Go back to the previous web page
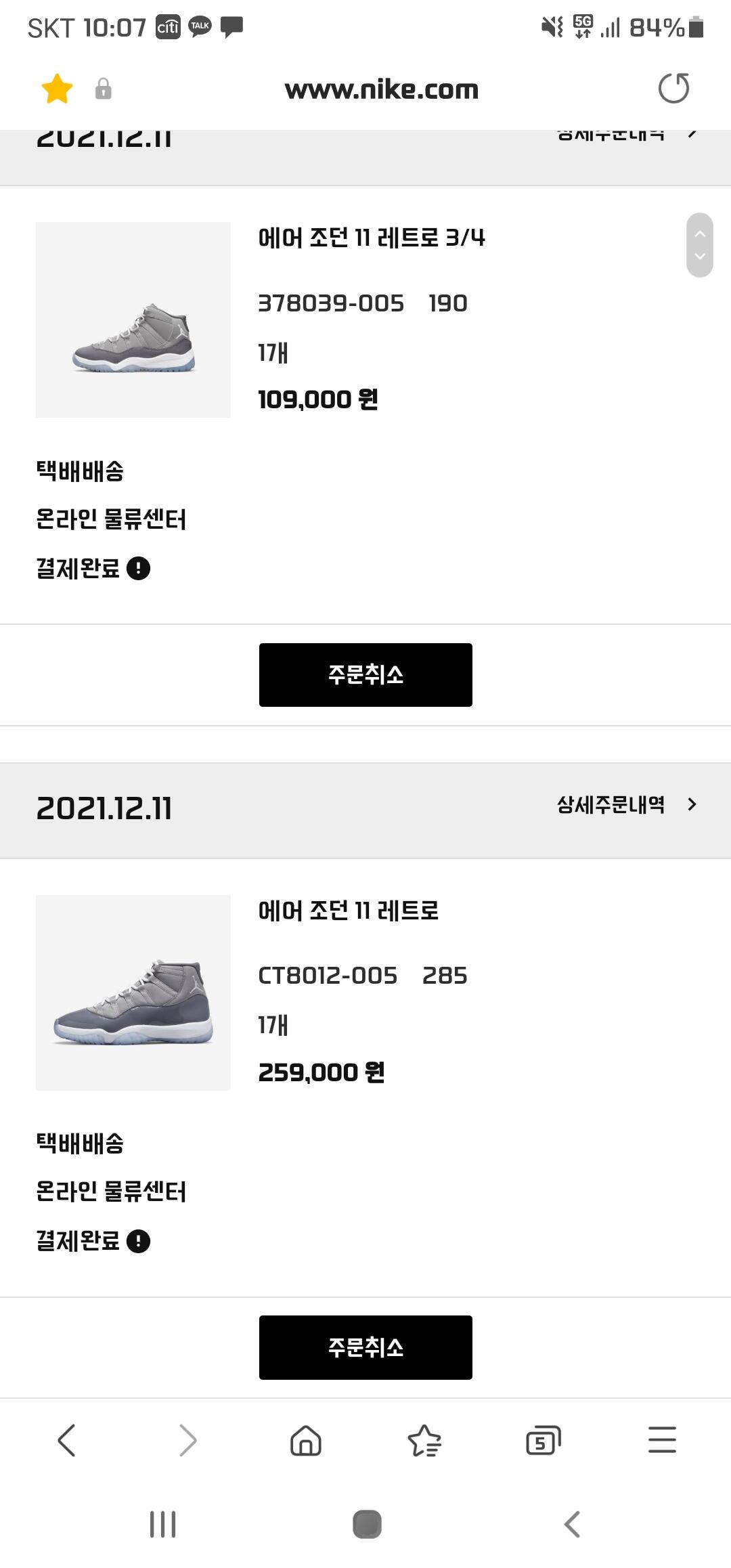This screenshot has width=731, height=1568. pos(66,1440)
